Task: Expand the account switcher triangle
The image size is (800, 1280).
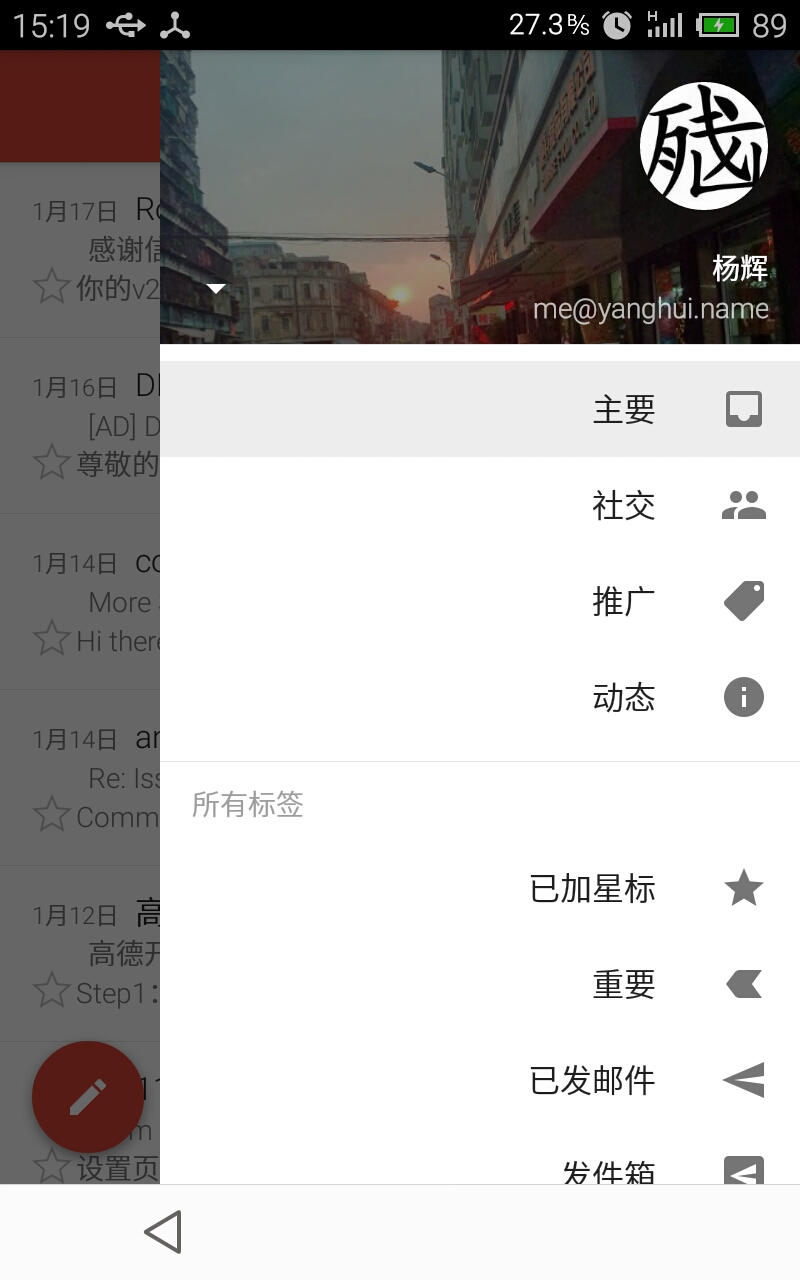Action: coord(215,287)
